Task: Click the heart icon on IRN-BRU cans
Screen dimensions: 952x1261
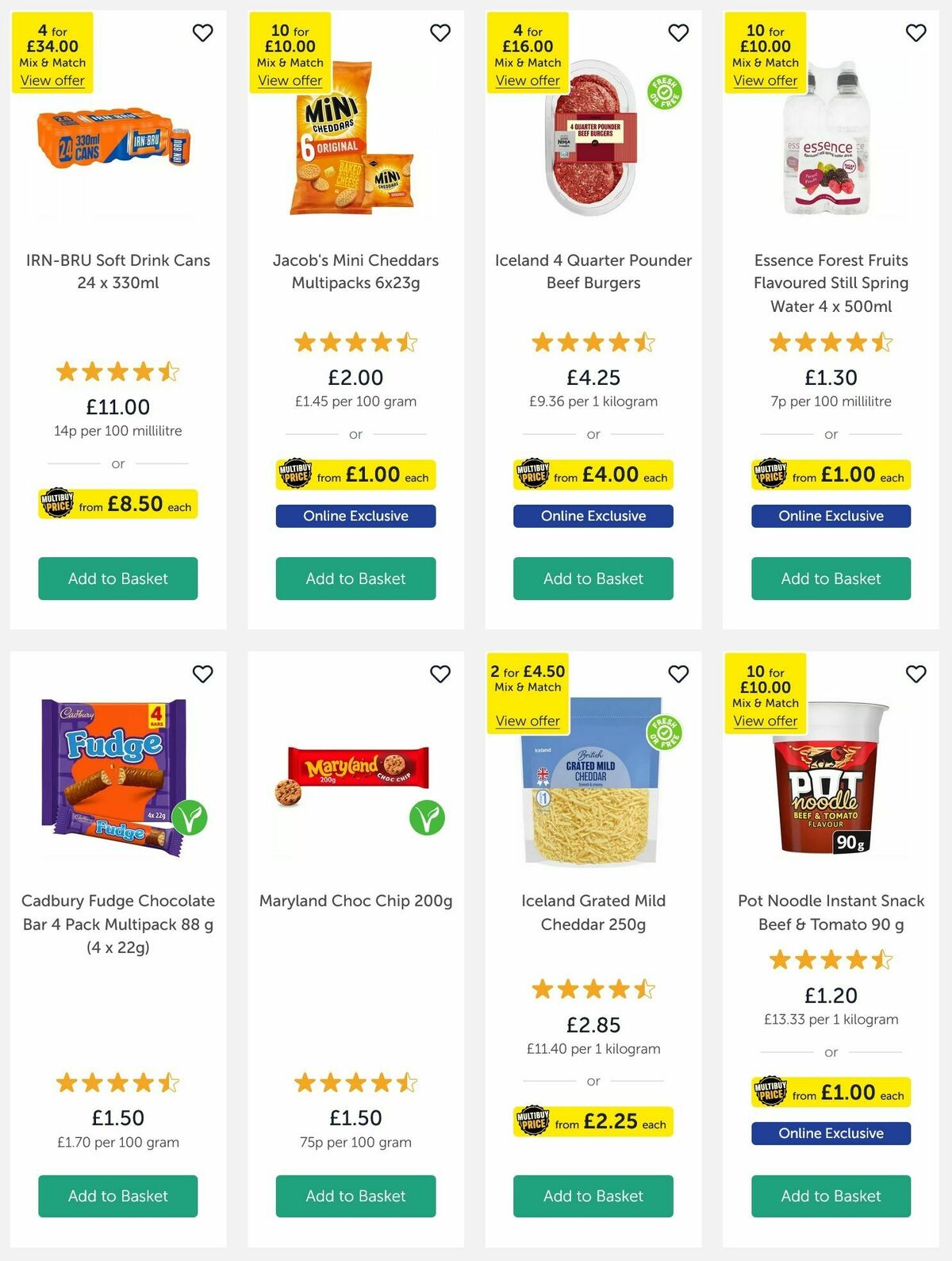Action: tap(204, 33)
